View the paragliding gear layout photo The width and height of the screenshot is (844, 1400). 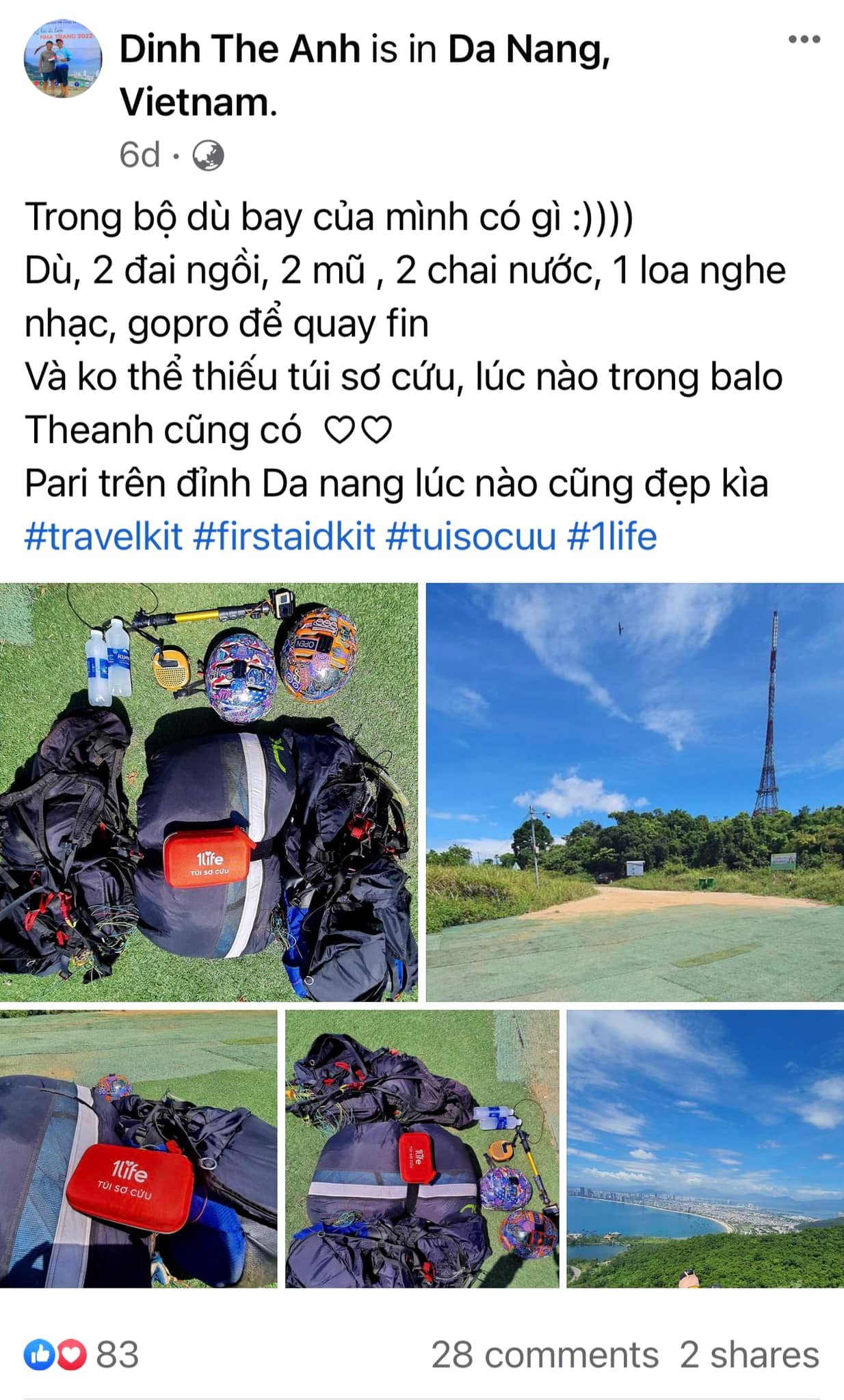(x=209, y=792)
